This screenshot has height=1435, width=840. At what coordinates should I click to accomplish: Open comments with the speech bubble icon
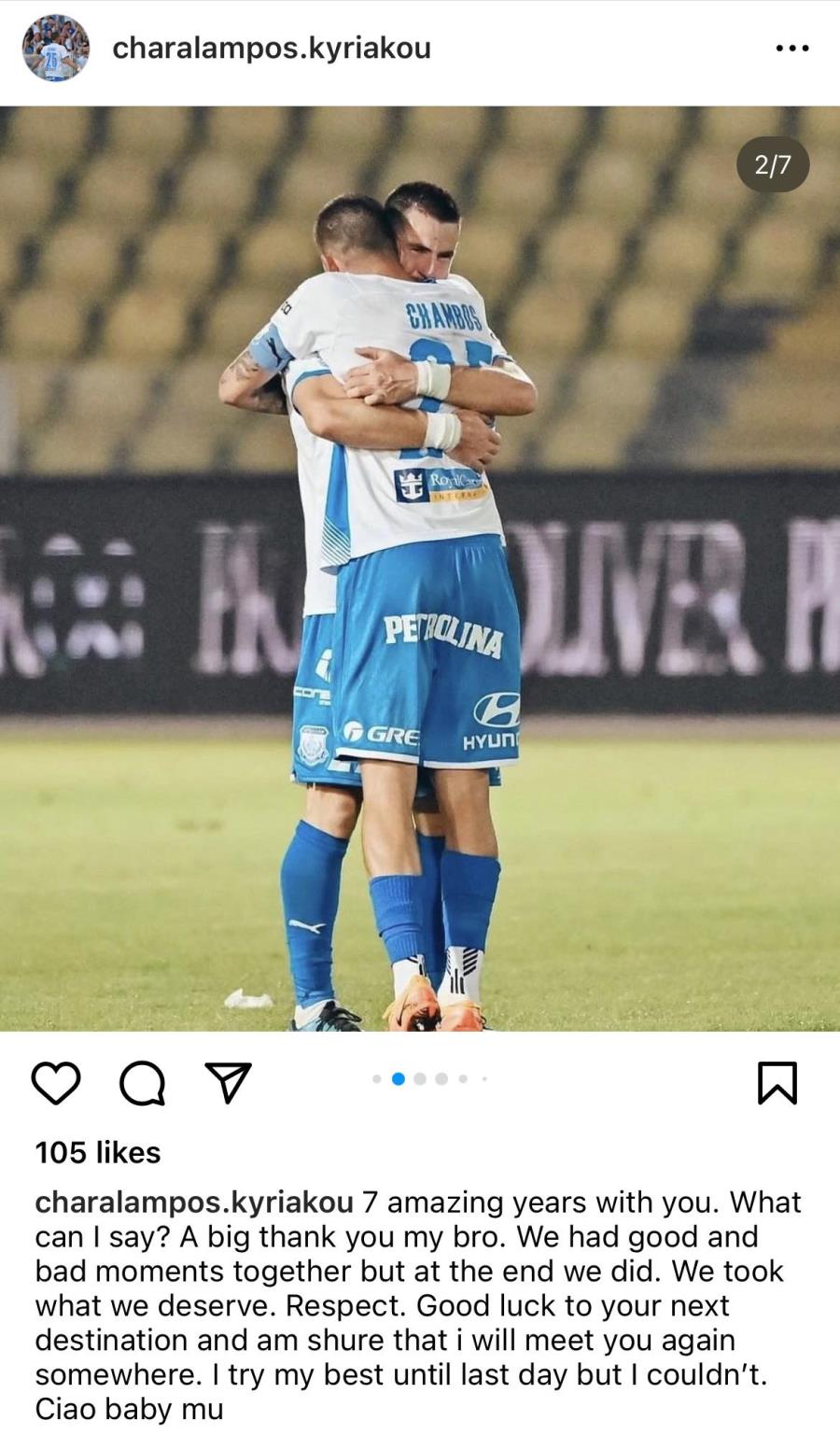coord(142,1082)
